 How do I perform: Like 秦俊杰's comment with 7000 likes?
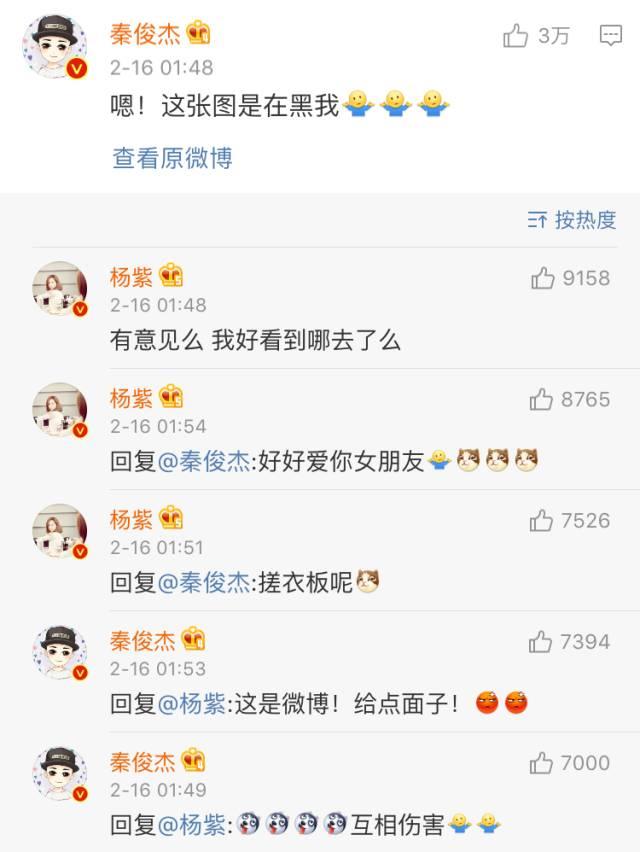[541, 763]
